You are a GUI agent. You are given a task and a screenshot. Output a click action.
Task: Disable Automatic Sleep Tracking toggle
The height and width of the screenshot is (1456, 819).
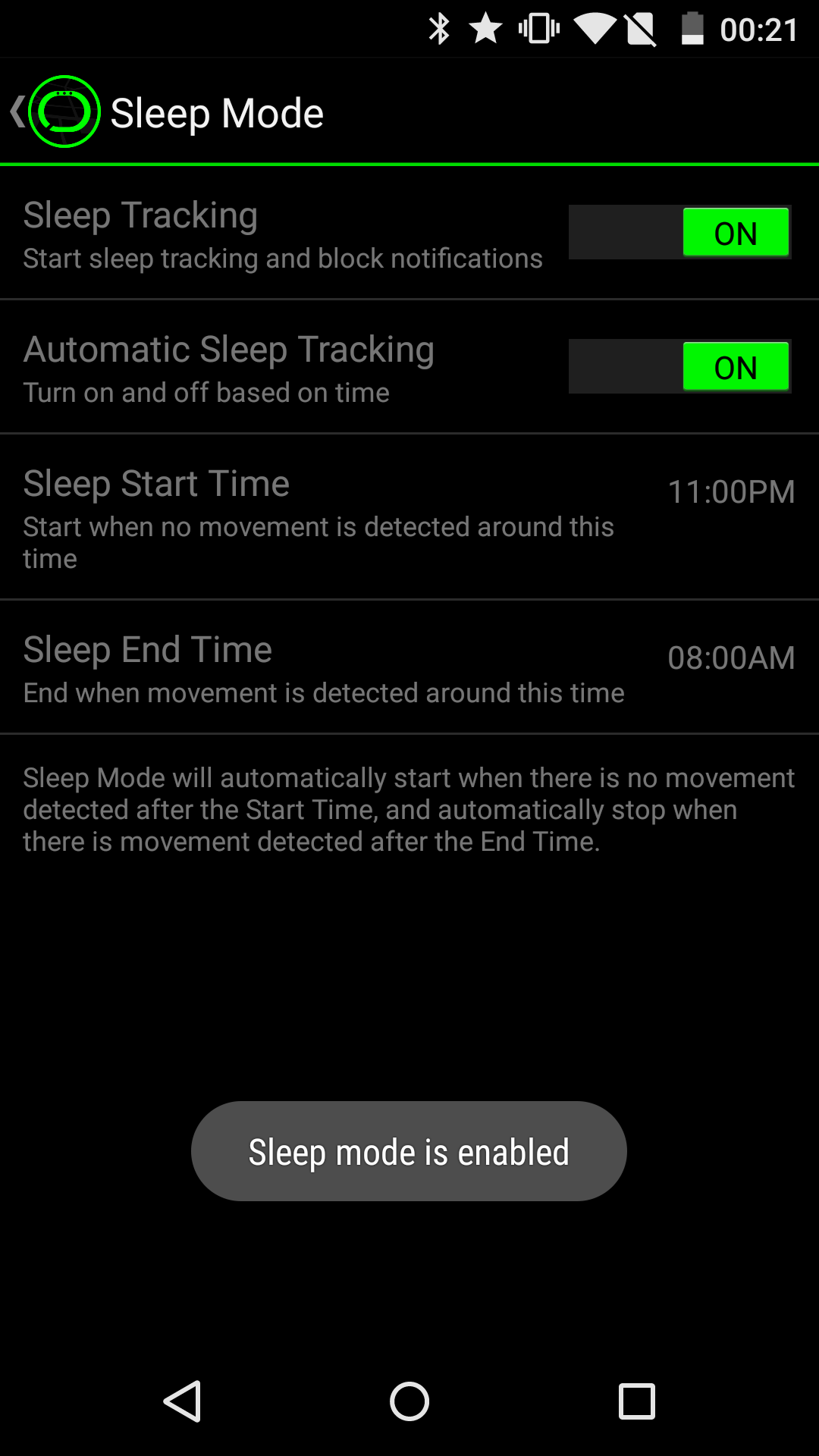click(679, 366)
